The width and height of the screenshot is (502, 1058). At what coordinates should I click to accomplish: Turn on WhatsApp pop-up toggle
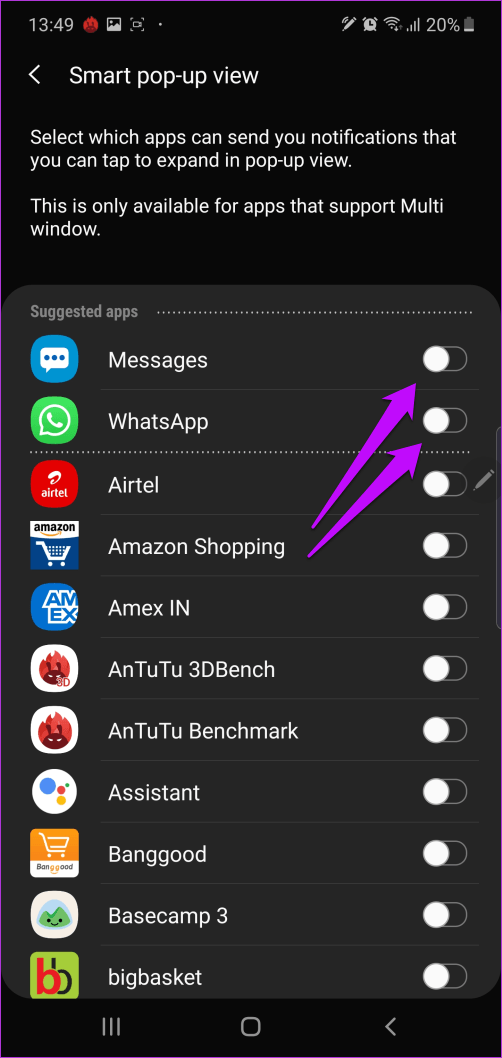tap(445, 422)
